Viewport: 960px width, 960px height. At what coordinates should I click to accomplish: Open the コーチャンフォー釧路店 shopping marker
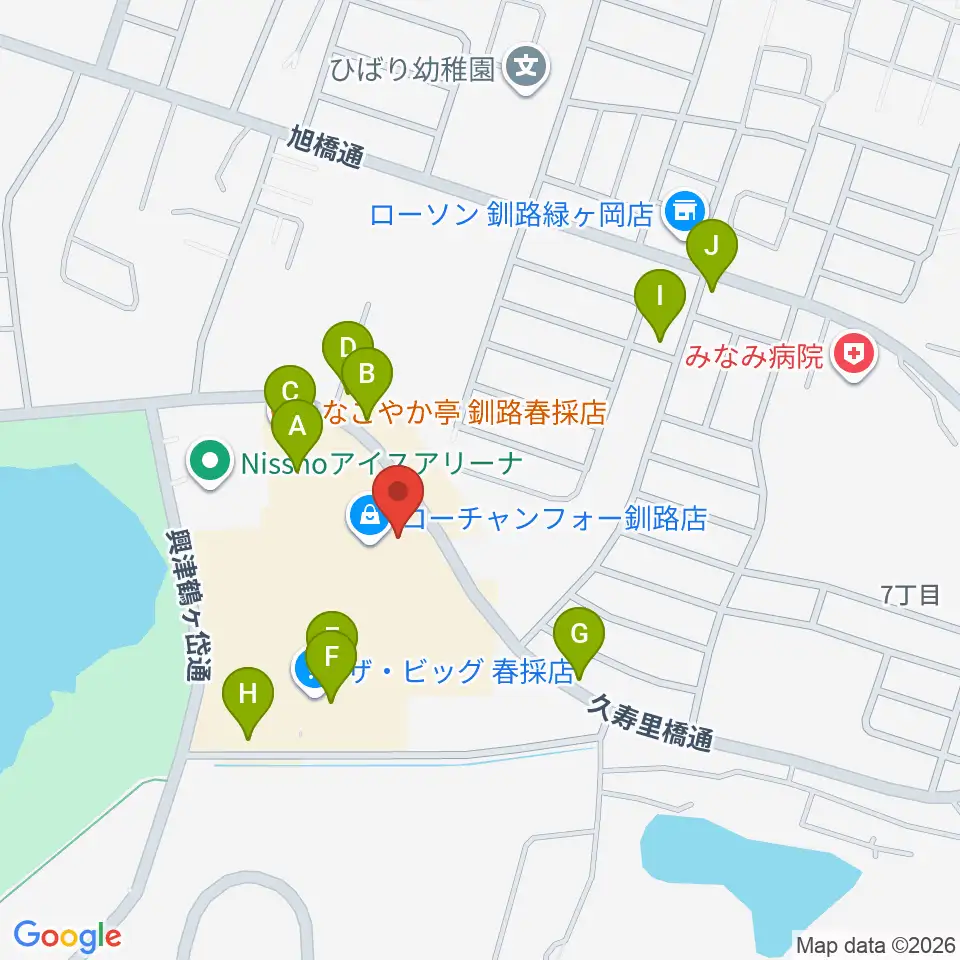(369, 518)
